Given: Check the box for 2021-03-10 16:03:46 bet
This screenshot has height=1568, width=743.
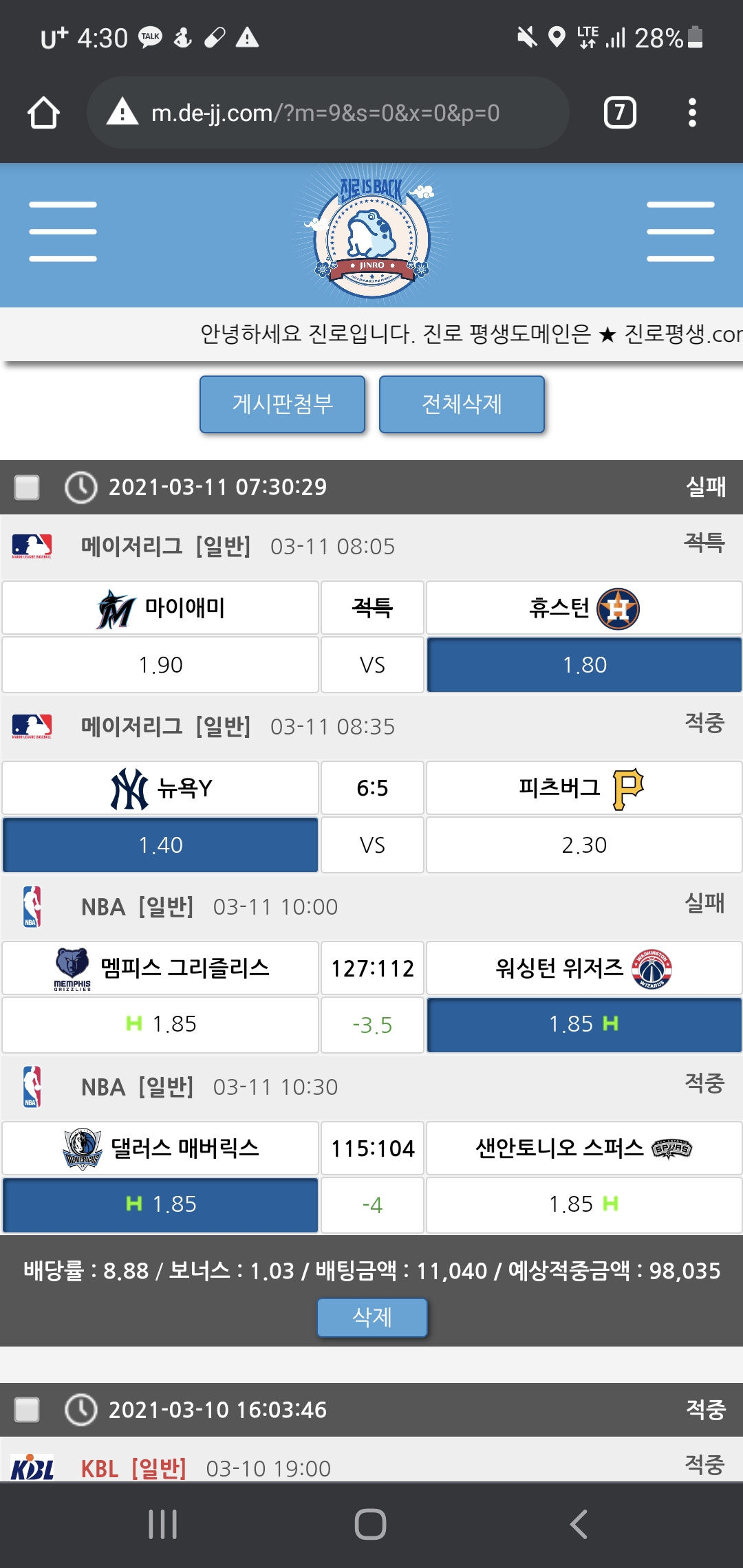Looking at the screenshot, I should click(28, 1410).
